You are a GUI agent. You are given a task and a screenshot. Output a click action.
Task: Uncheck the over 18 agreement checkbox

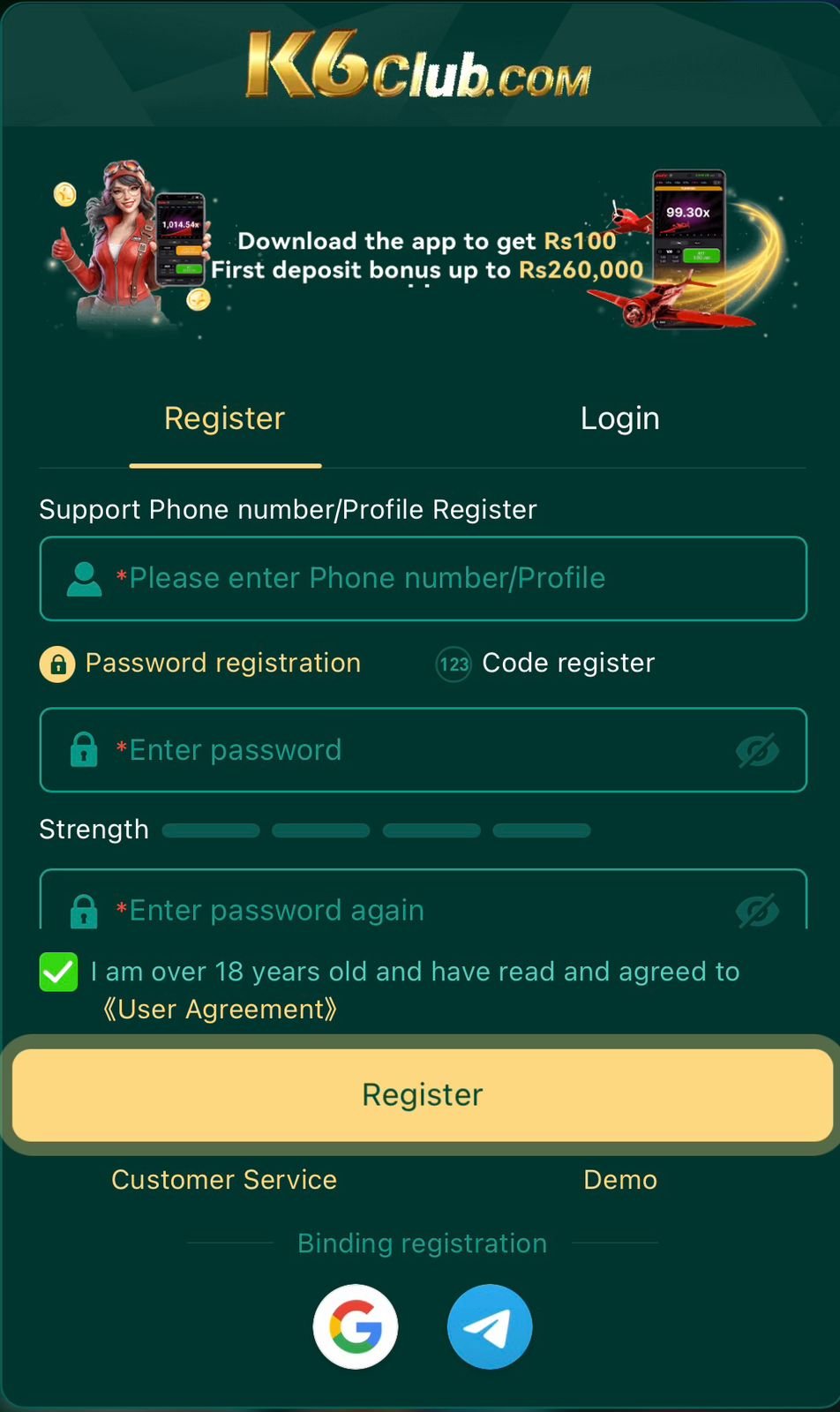tap(59, 973)
